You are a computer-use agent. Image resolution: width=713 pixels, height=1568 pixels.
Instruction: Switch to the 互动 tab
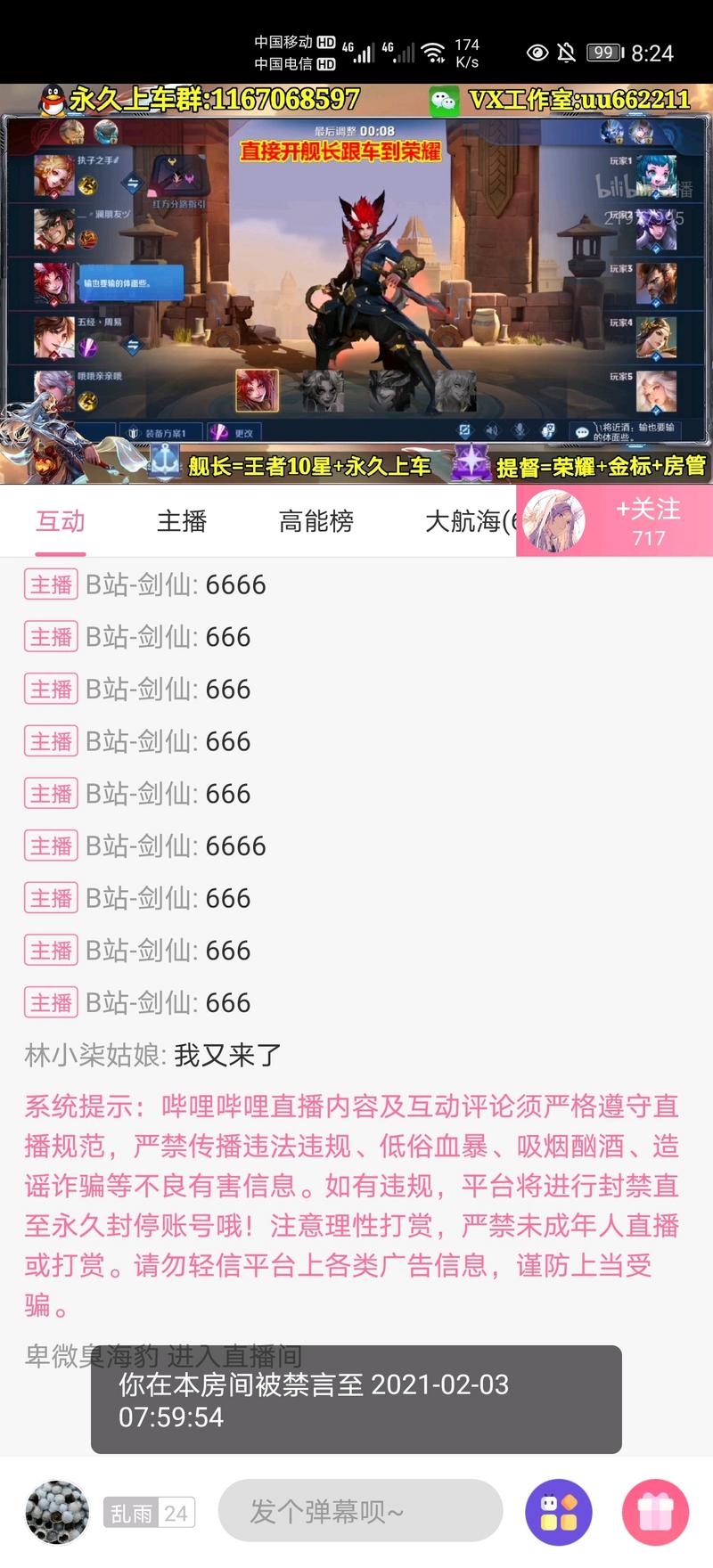point(61,521)
